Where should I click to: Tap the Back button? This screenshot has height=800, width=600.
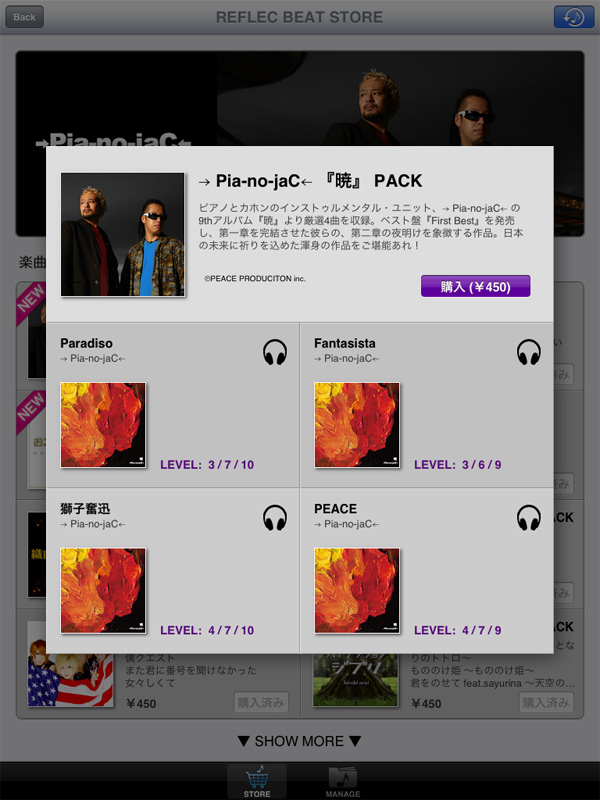tap(24, 17)
